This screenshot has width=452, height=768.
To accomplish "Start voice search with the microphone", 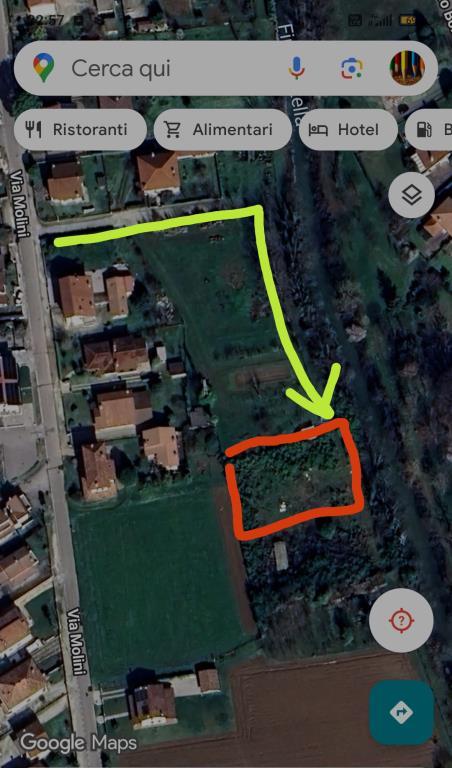I will [296, 68].
